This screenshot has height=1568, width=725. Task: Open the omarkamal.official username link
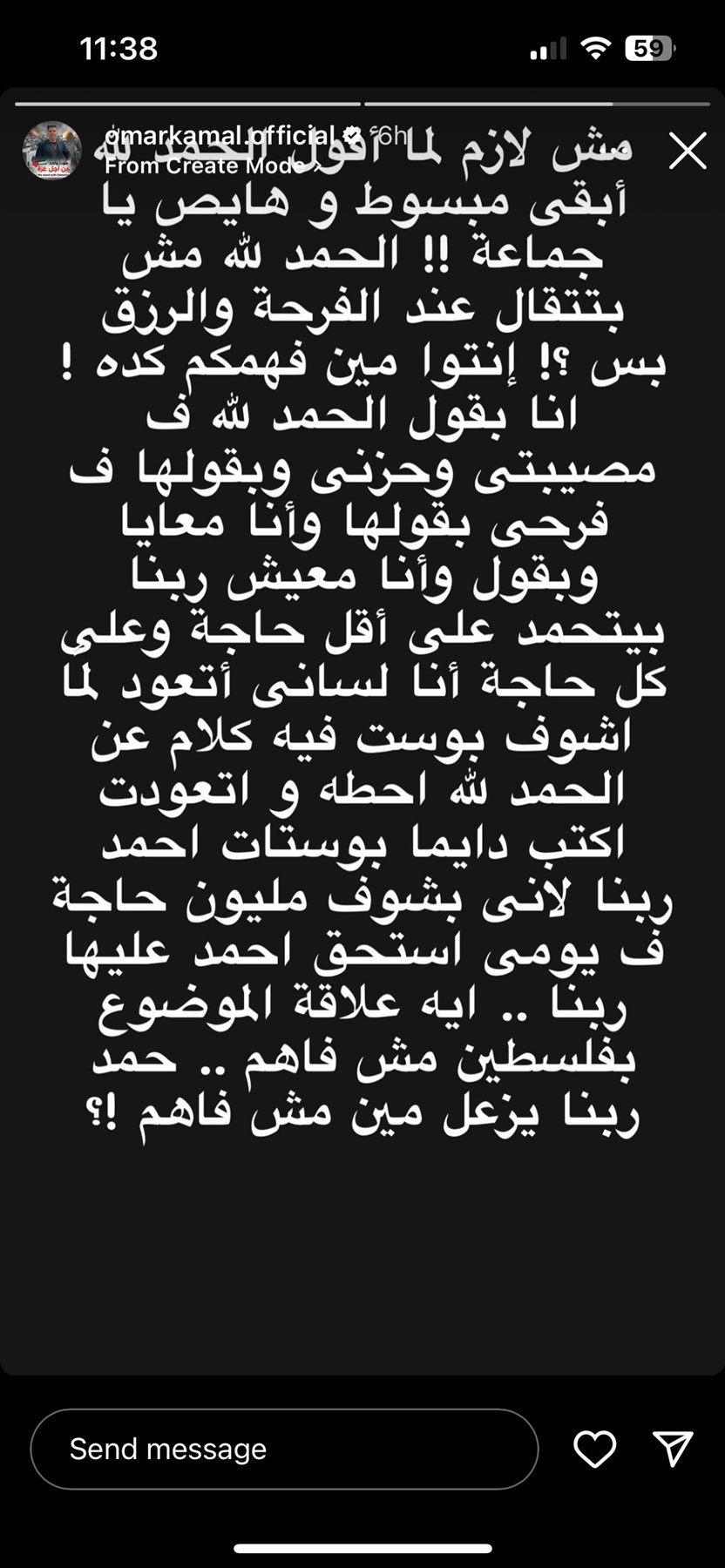pyautogui.click(x=219, y=136)
